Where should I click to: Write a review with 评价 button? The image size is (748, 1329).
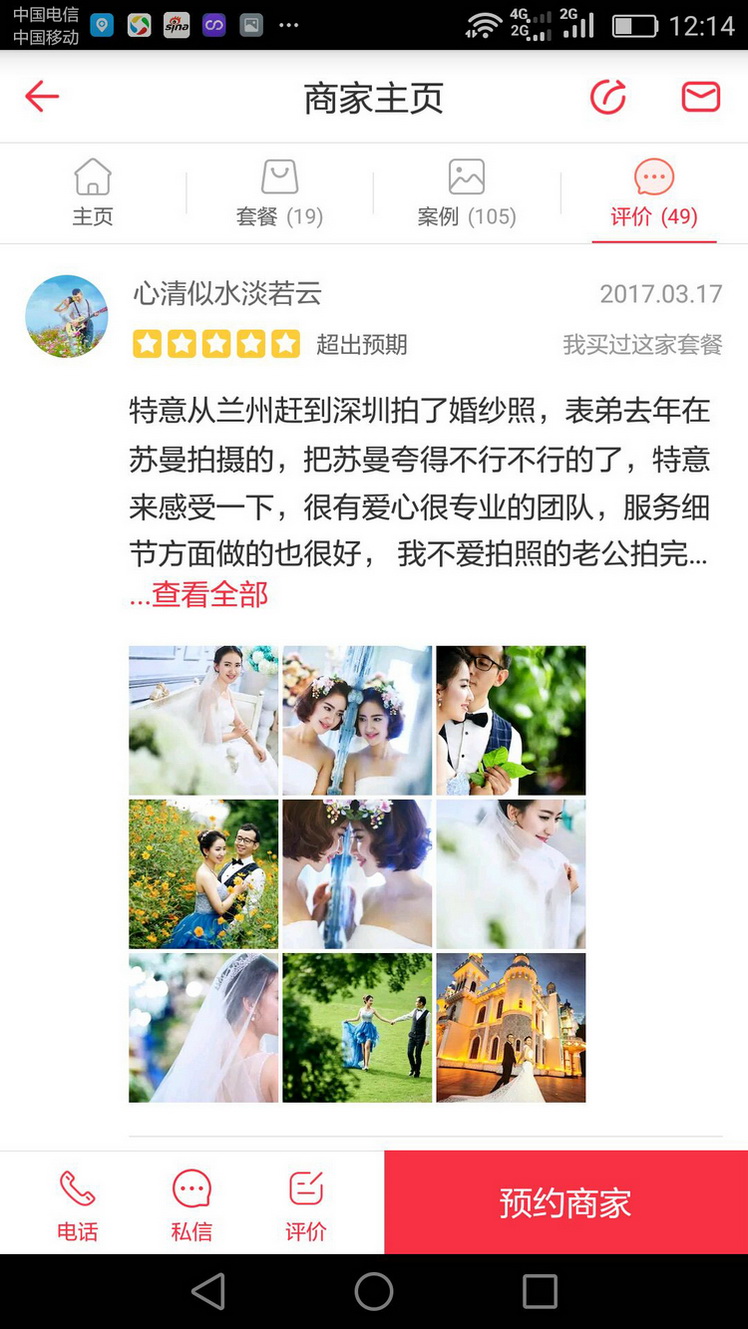click(305, 1204)
